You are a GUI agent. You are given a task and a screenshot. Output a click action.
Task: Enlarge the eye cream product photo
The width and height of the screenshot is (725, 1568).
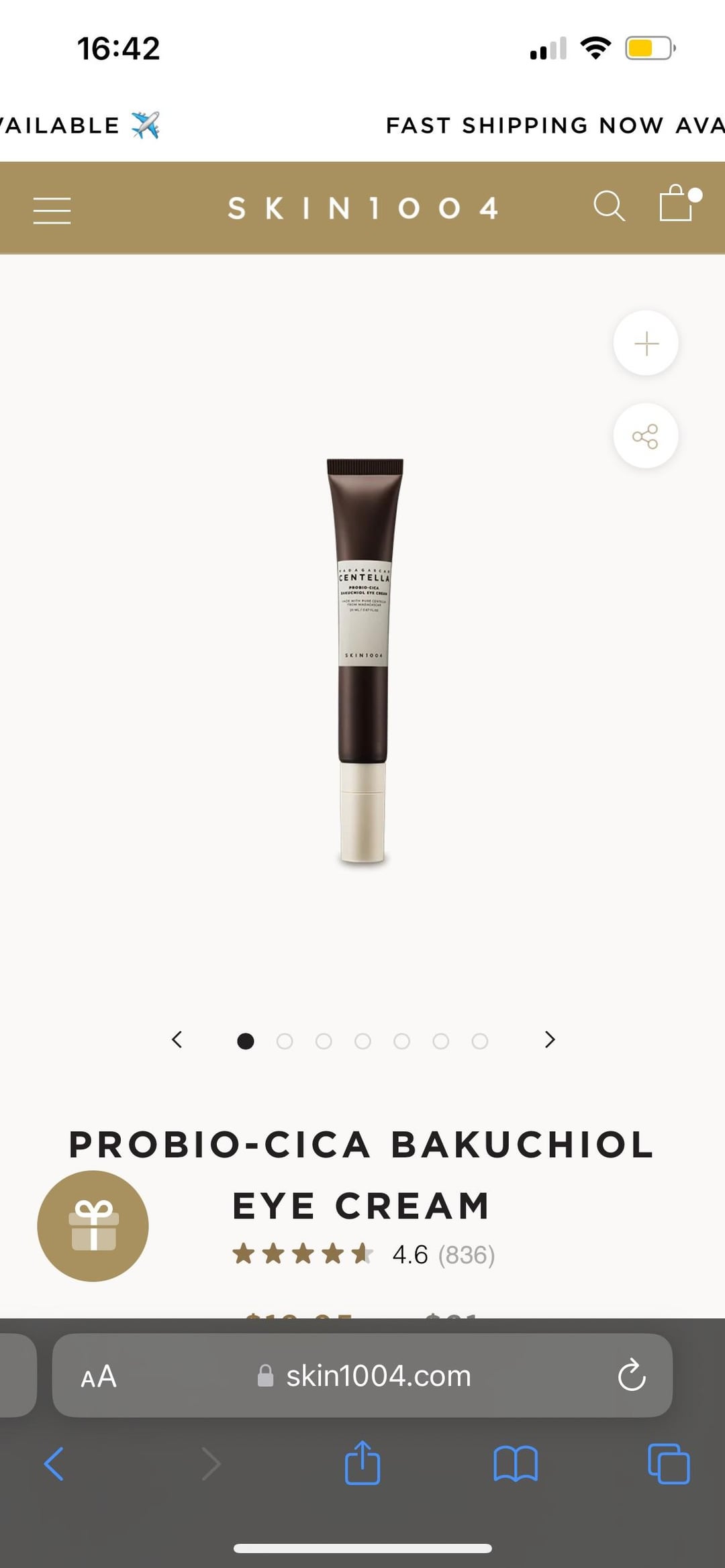click(364, 661)
